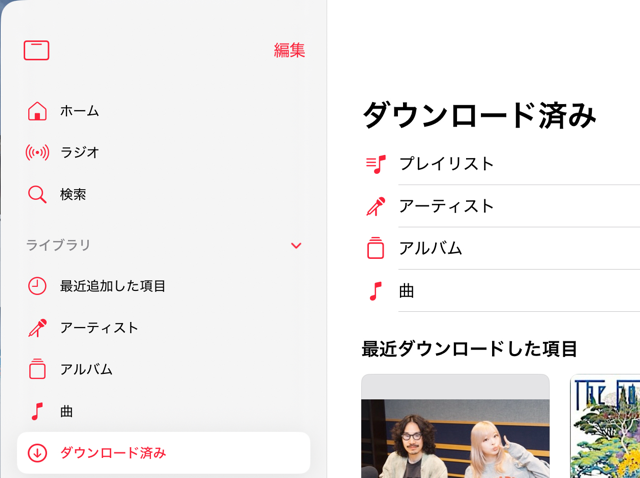Image resolution: width=640 pixels, height=478 pixels.
Task: Select アーティスト in the sidebar library
Action: click(x=98, y=328)
